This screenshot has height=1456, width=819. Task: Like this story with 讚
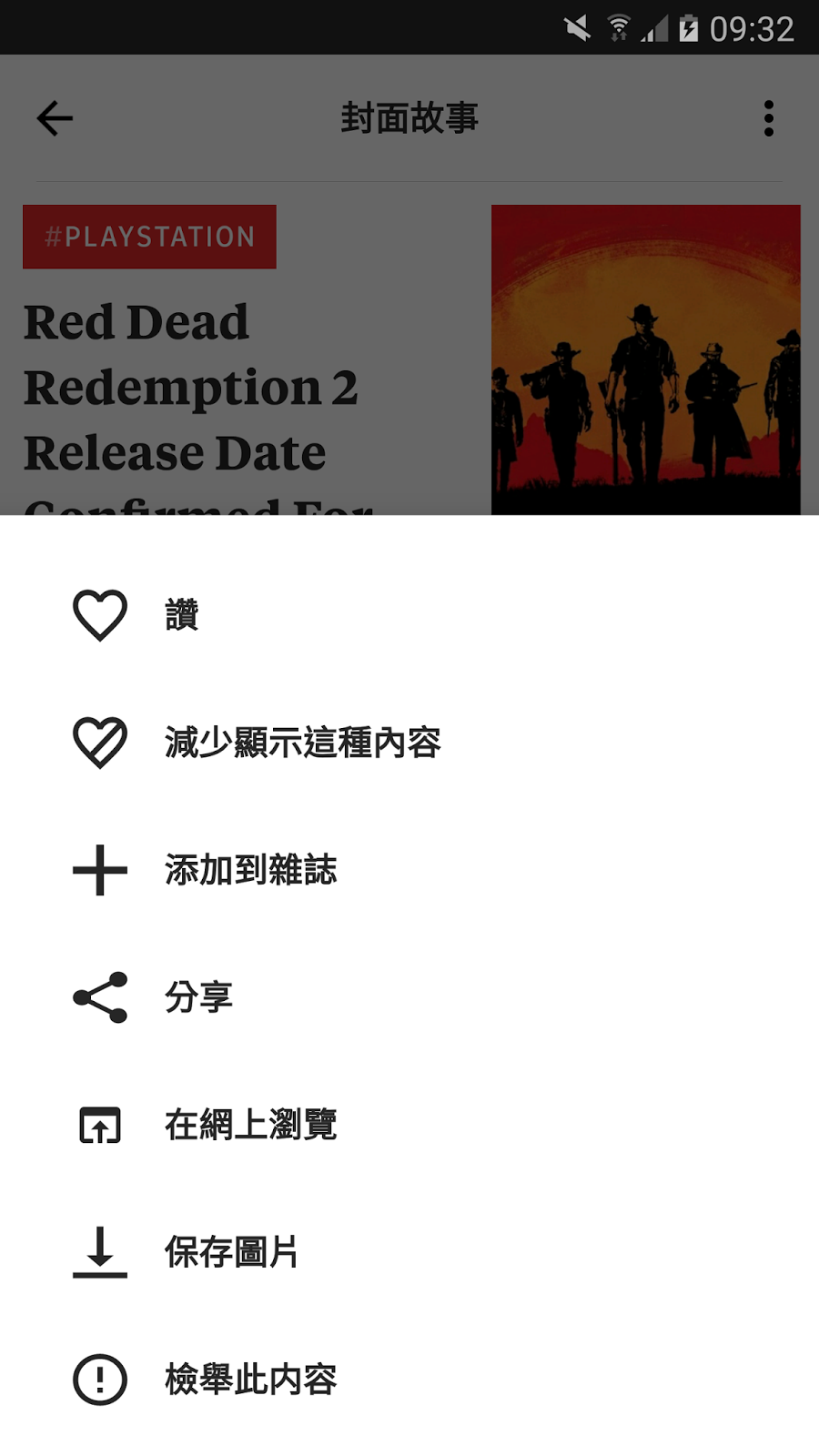(409, 615)
